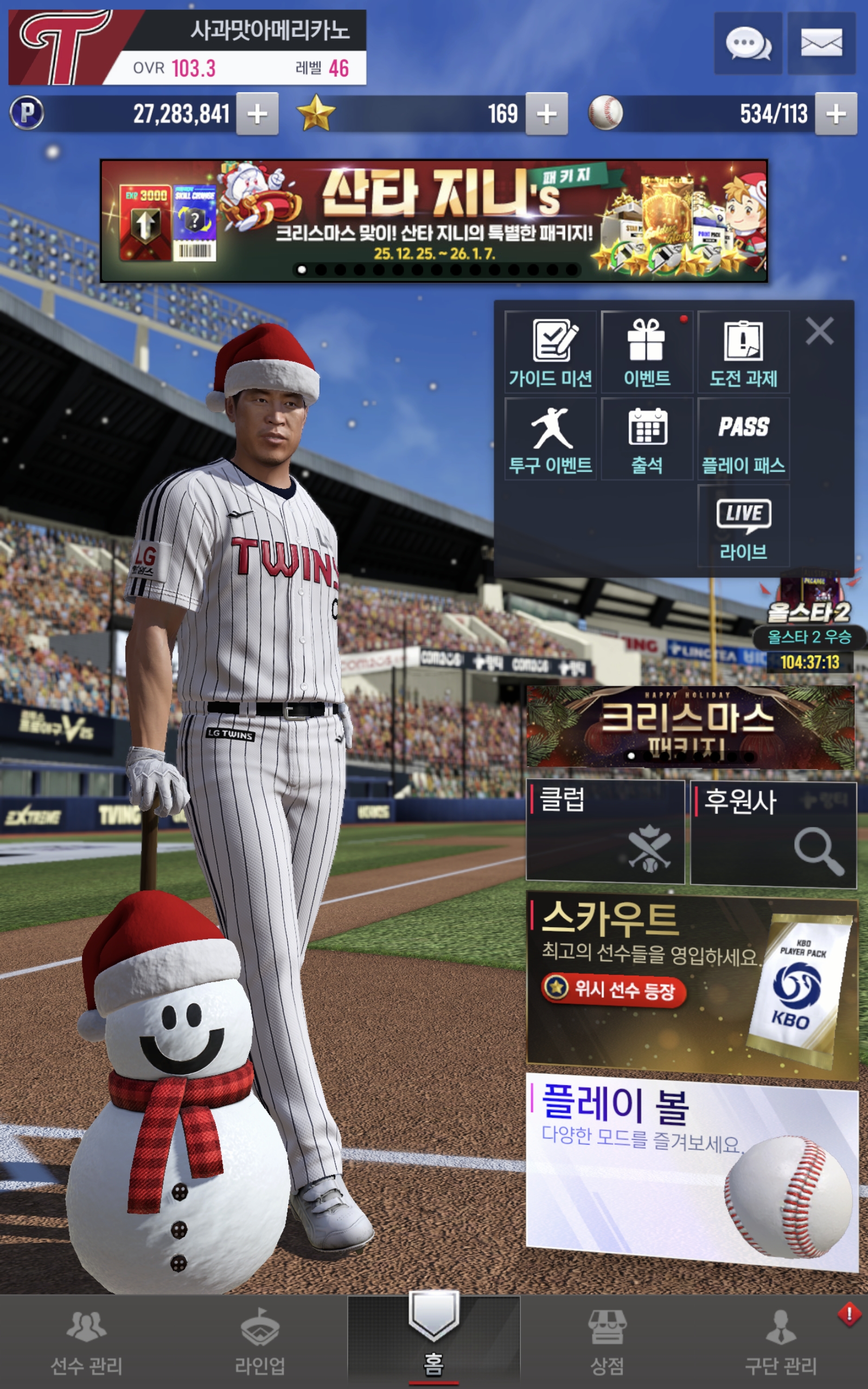
Task: Open 투구 이벤트
Action: tap(550, 439)
